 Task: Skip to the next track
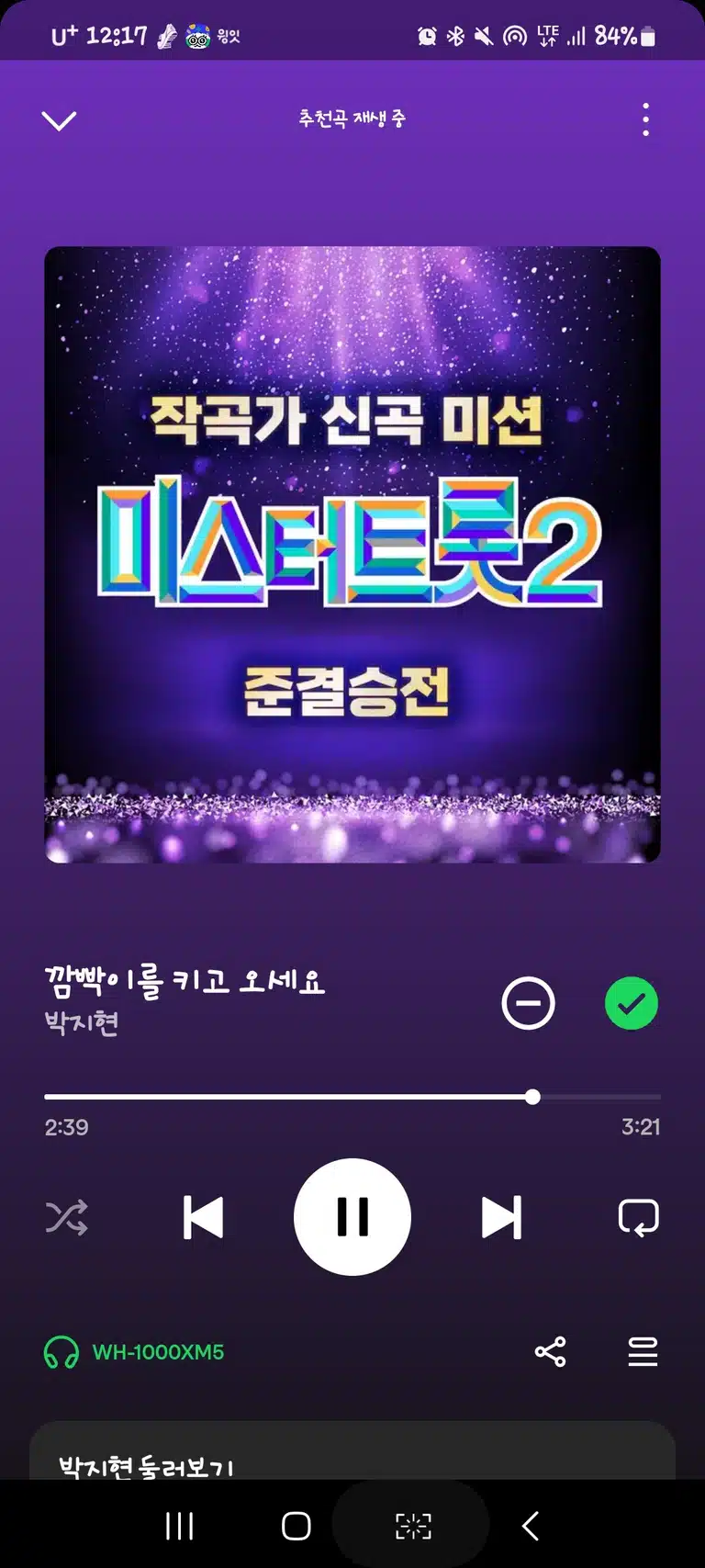pyautogui.click(x=501, y=1217)
